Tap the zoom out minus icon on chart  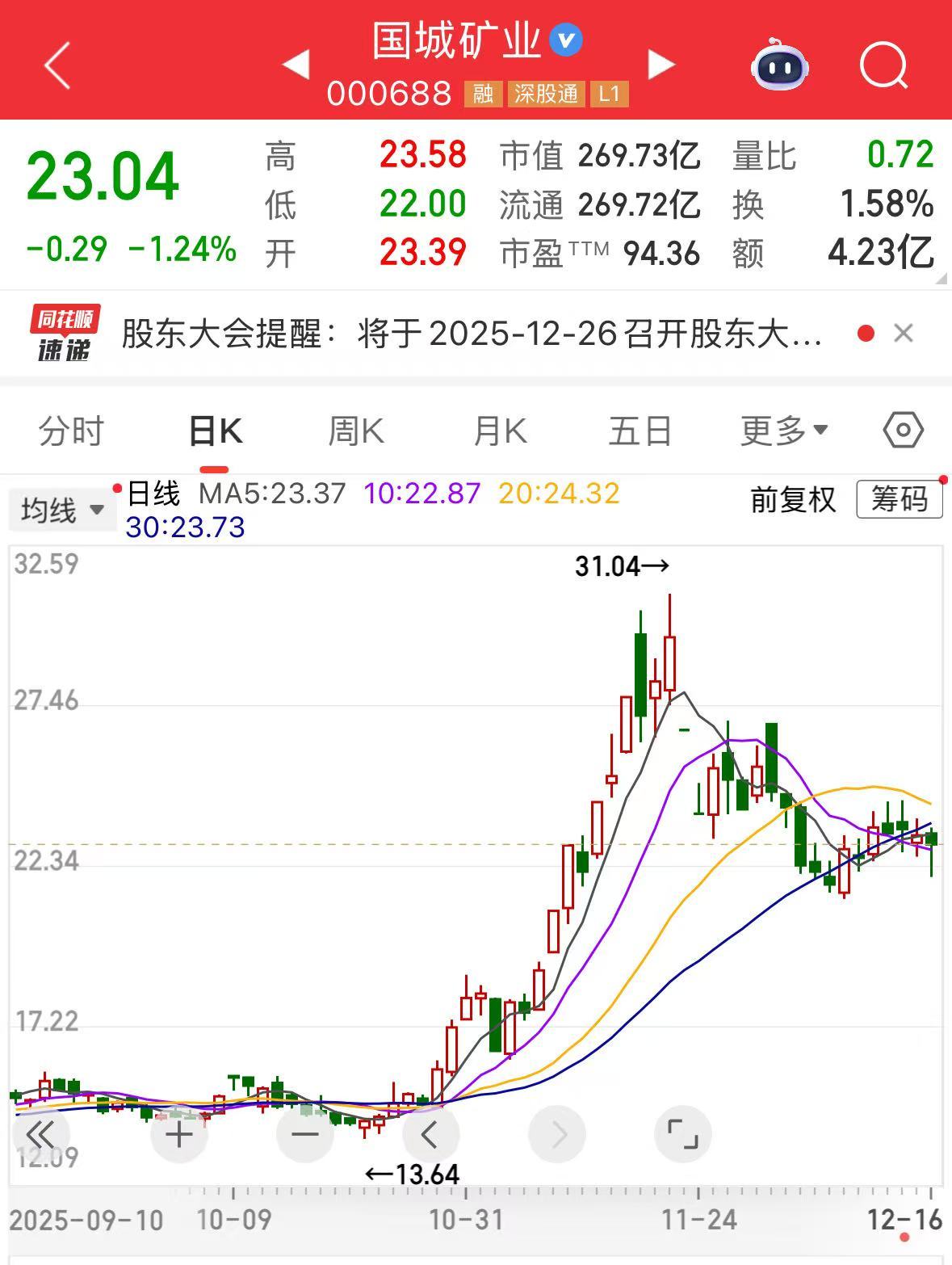pos(304,1134)
